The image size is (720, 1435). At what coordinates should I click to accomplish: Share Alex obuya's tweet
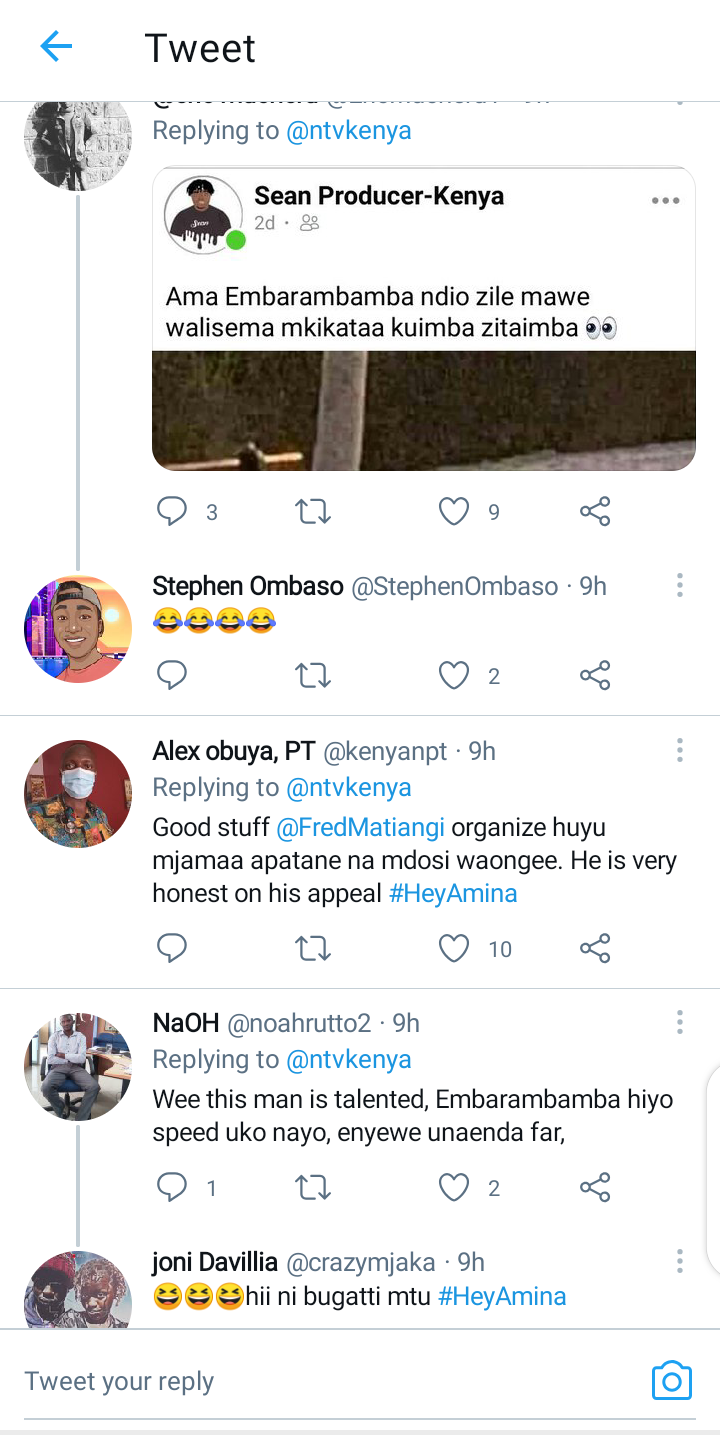click(x=595, y=948)
